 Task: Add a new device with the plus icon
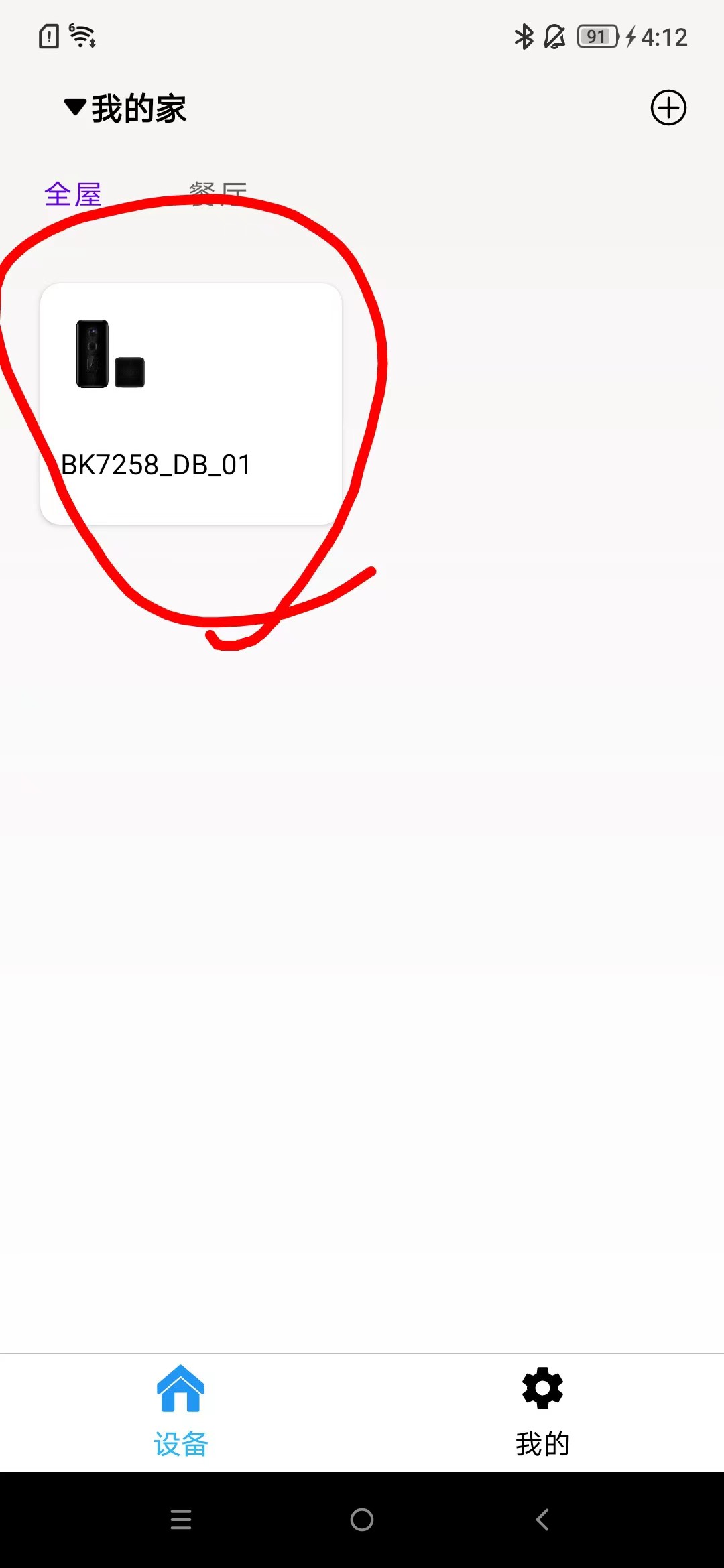tap(668, 108)
